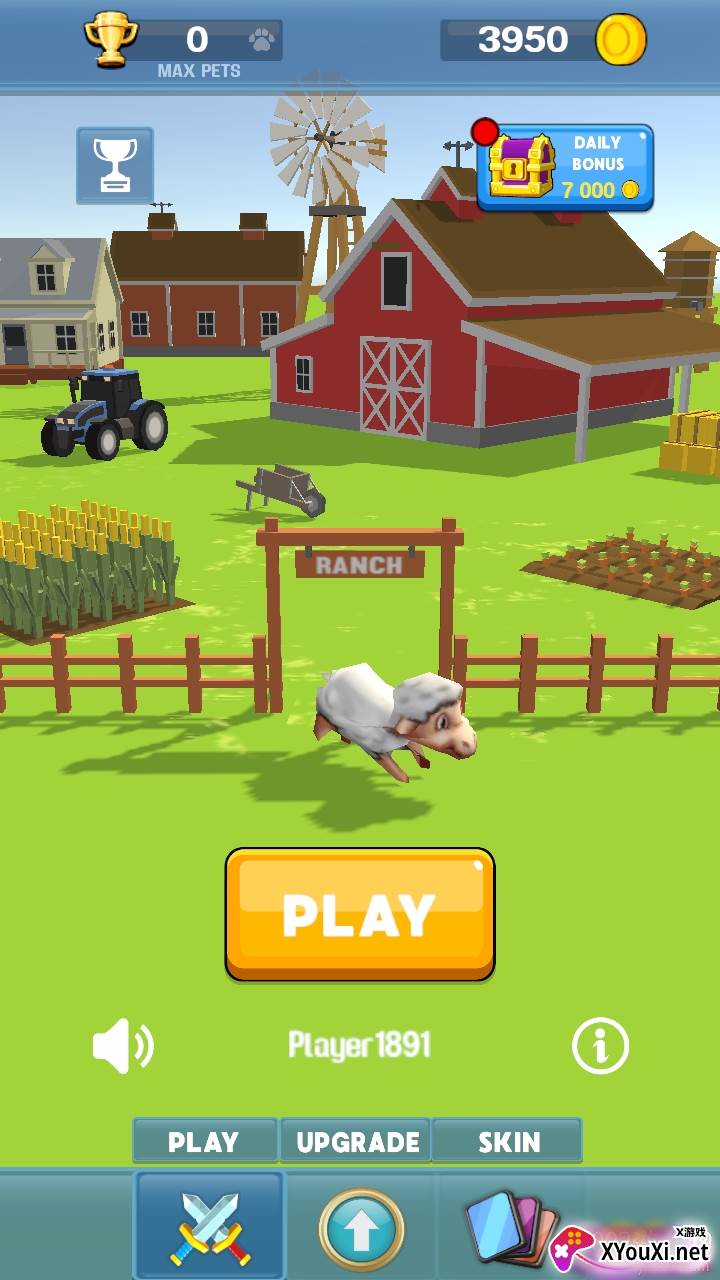The image size is (720, 1280).
Task: Open the trophy leaderboard button
Action: point(115,165)
